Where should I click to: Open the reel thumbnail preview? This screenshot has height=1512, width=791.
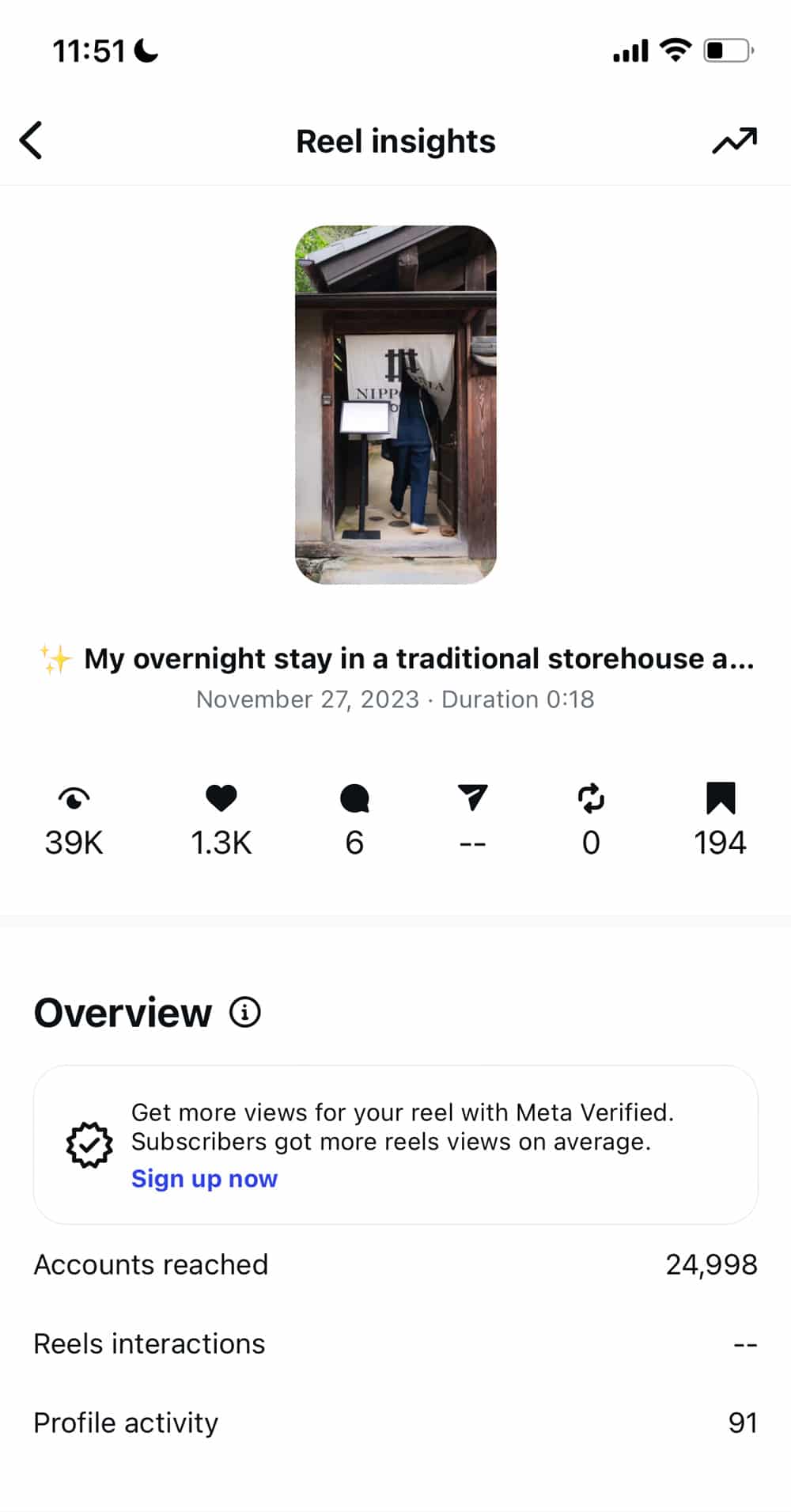tap(395, 404)
